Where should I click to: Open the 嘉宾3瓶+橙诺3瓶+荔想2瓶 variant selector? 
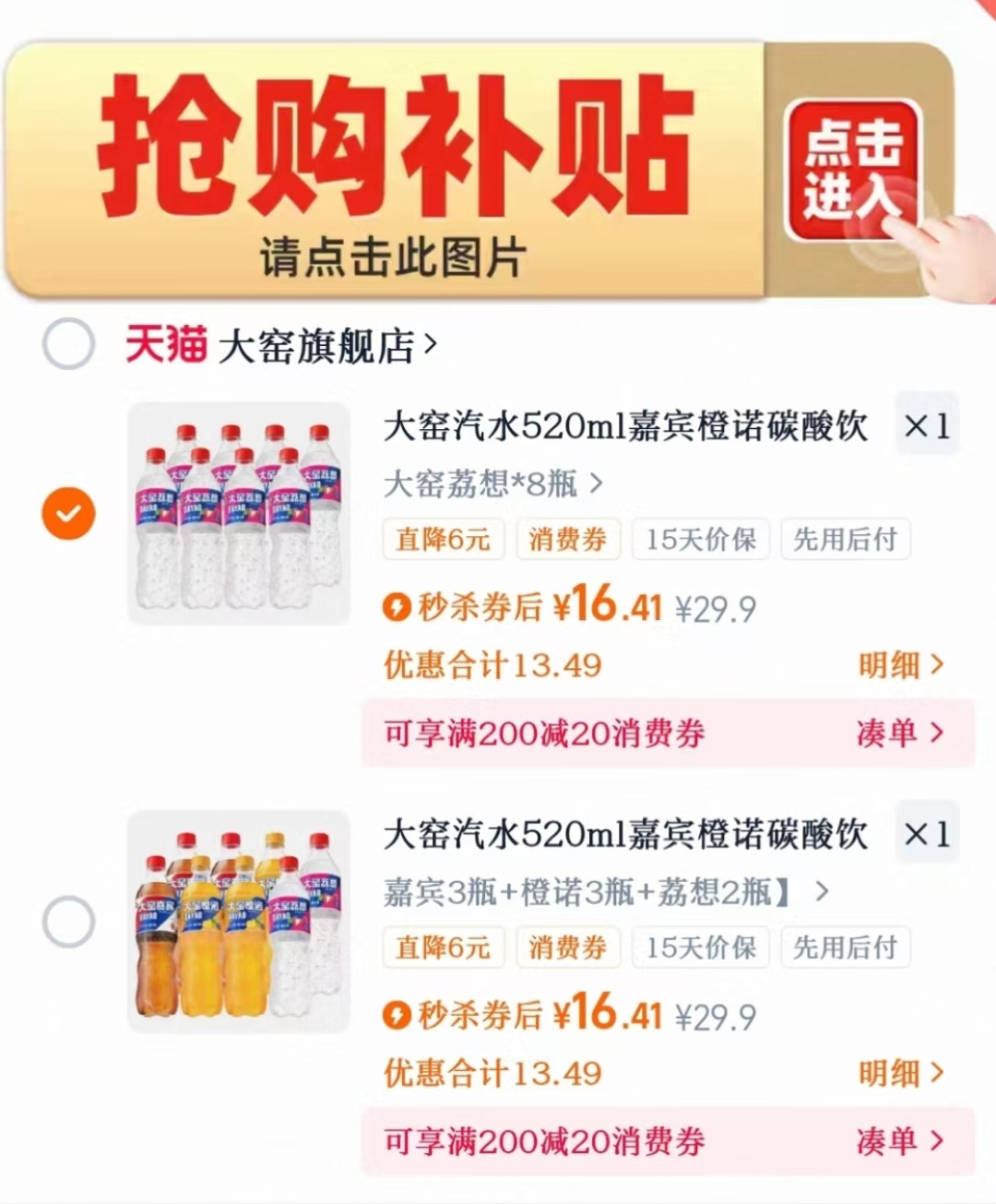(x=601, y=891)
